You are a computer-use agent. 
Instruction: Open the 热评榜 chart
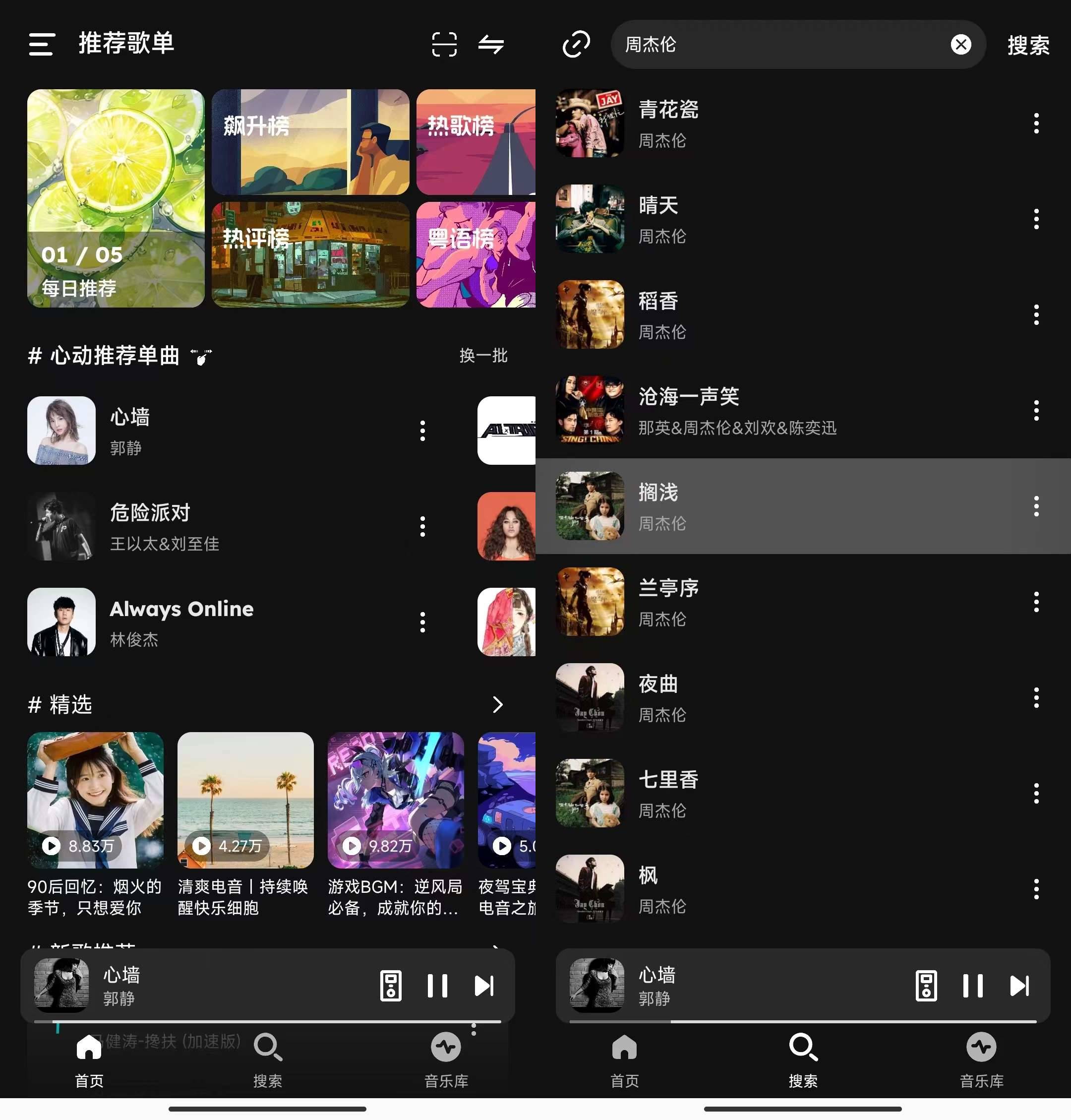310,254
